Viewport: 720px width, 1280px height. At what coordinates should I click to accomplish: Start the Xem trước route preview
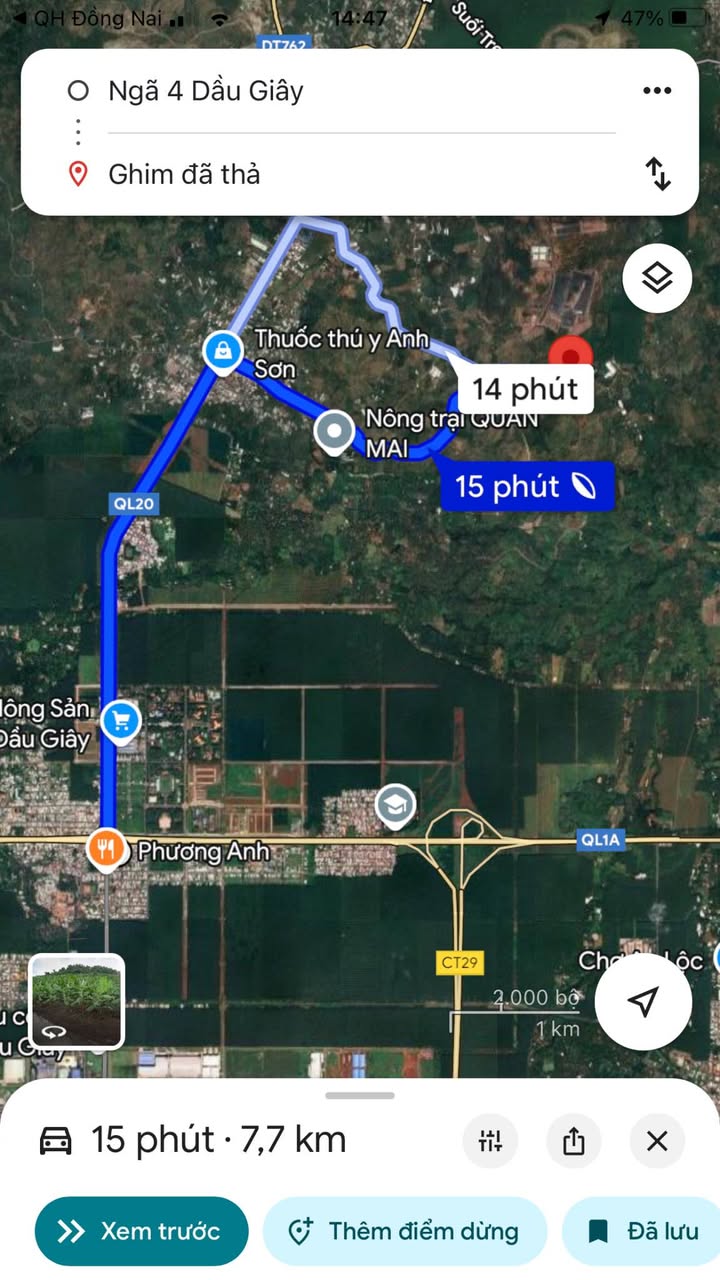pyautogui.click(x=141, y=1231)
